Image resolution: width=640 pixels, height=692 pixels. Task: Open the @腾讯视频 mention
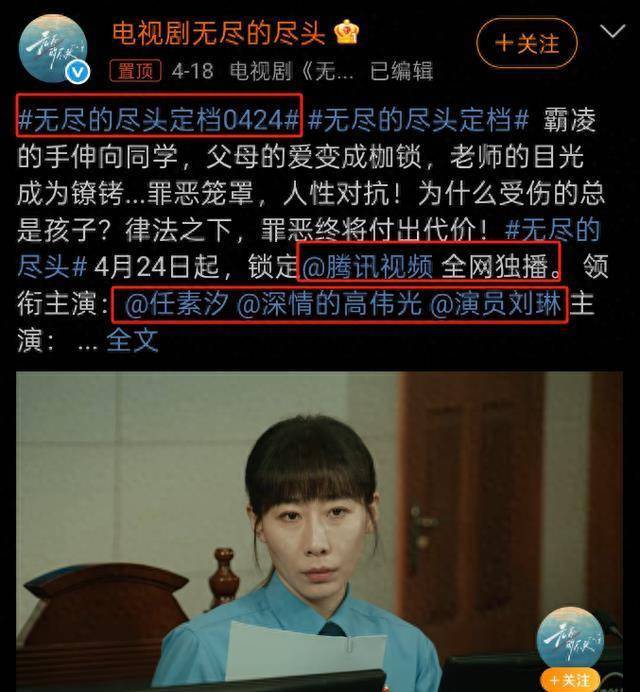click(369, 267)
